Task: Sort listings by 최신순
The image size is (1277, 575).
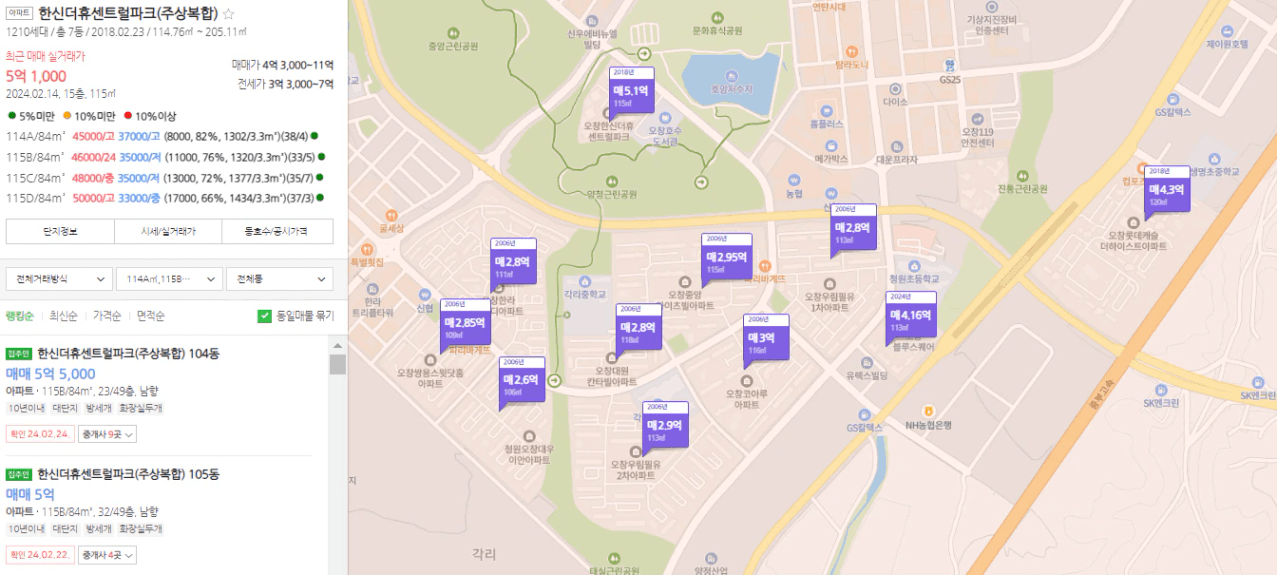Action: pyautogui.click(x=63, y=316)
